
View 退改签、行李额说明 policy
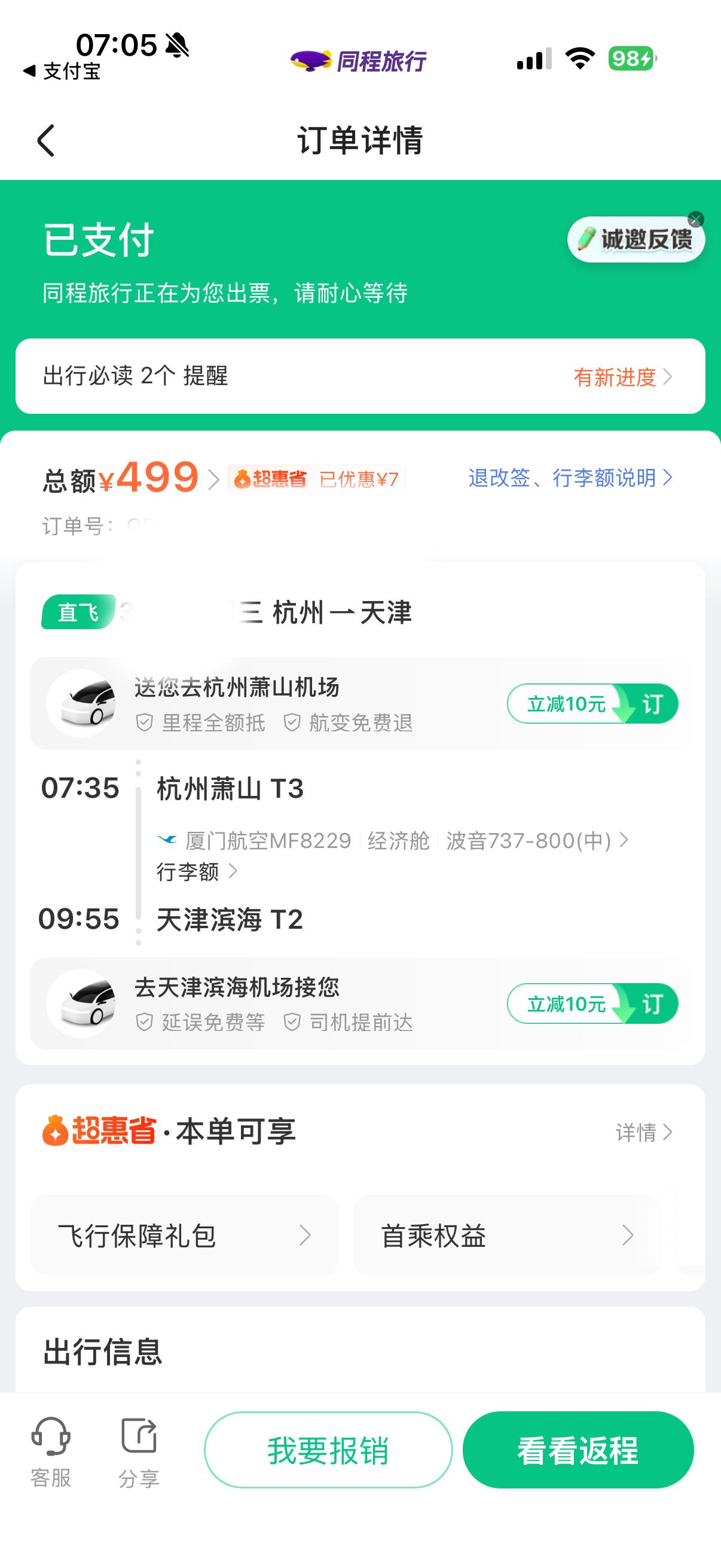click(570, 478)
